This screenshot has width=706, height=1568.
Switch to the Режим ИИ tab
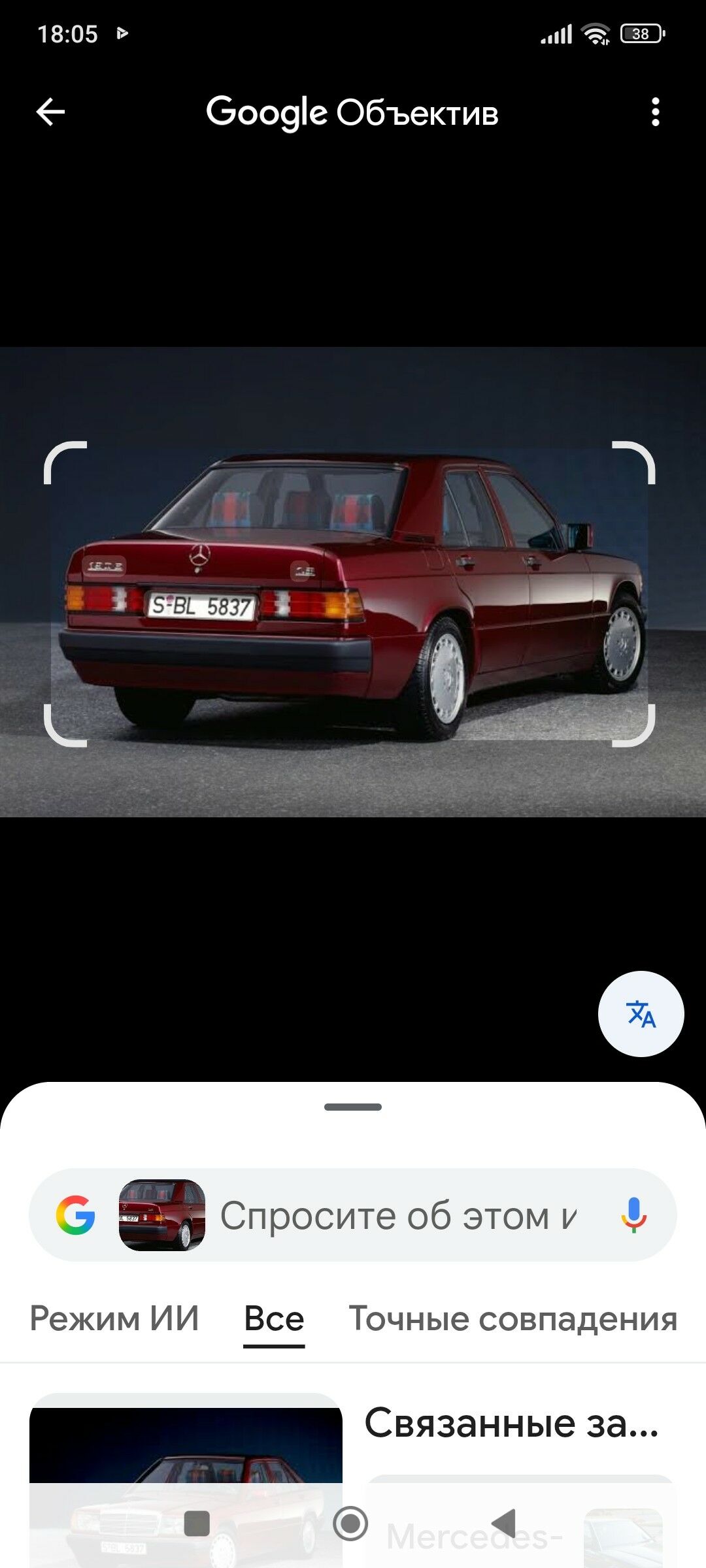pos(114,1318)
